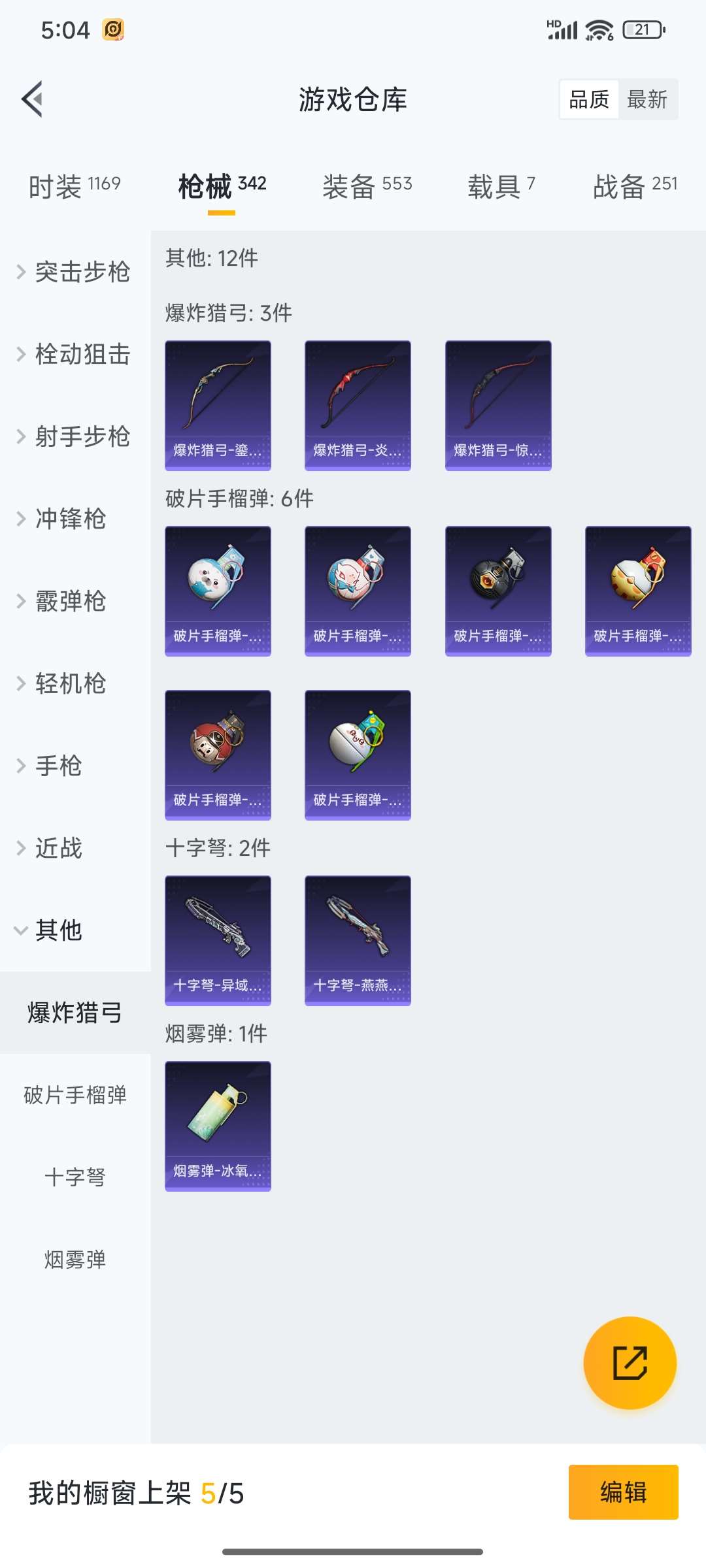
Task: Select the 烟雾弹-冰氧 smoke grenade item
Action: [x=218, y=1125]
